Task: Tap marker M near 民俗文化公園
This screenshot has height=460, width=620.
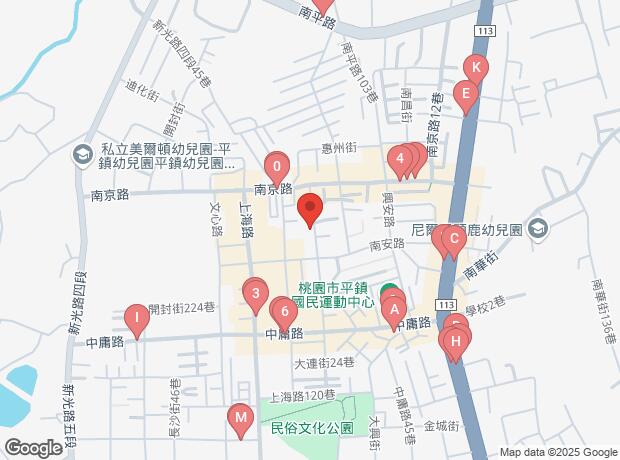Action: [x=240, y=416]
